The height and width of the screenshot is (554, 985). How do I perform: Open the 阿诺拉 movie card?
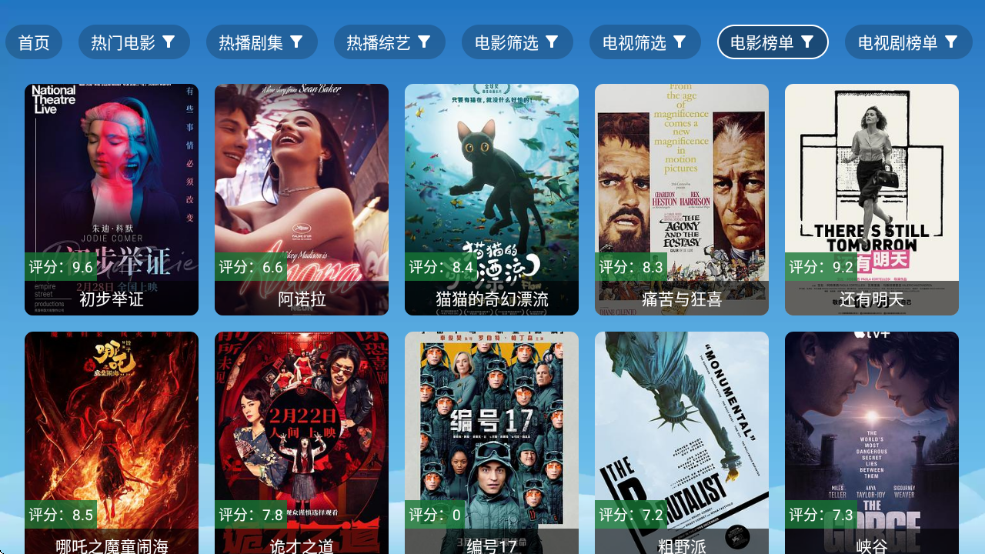coord(301,199)
